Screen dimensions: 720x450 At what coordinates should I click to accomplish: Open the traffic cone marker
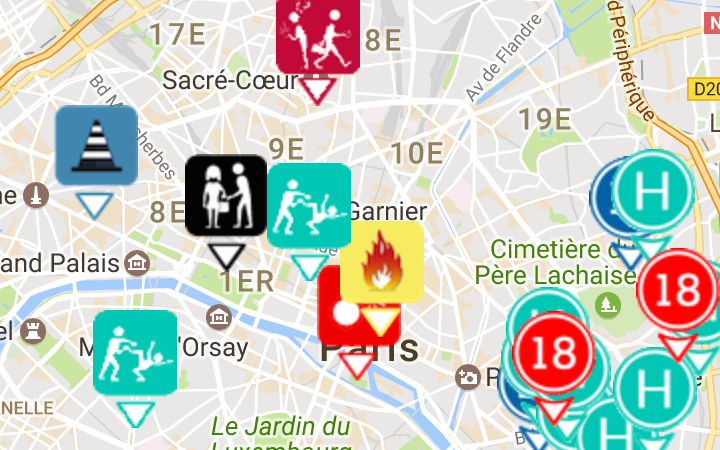point(96,146)
